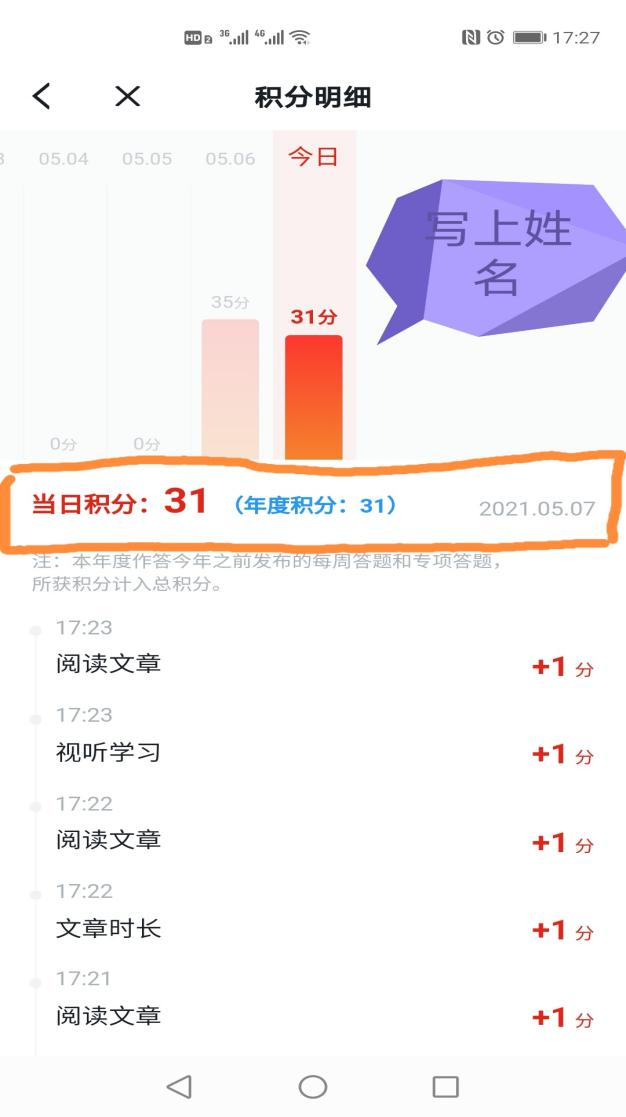Select the 05.06 bar showing 35分
Viewport: 626px width, 1117px height.
(230, 389)
